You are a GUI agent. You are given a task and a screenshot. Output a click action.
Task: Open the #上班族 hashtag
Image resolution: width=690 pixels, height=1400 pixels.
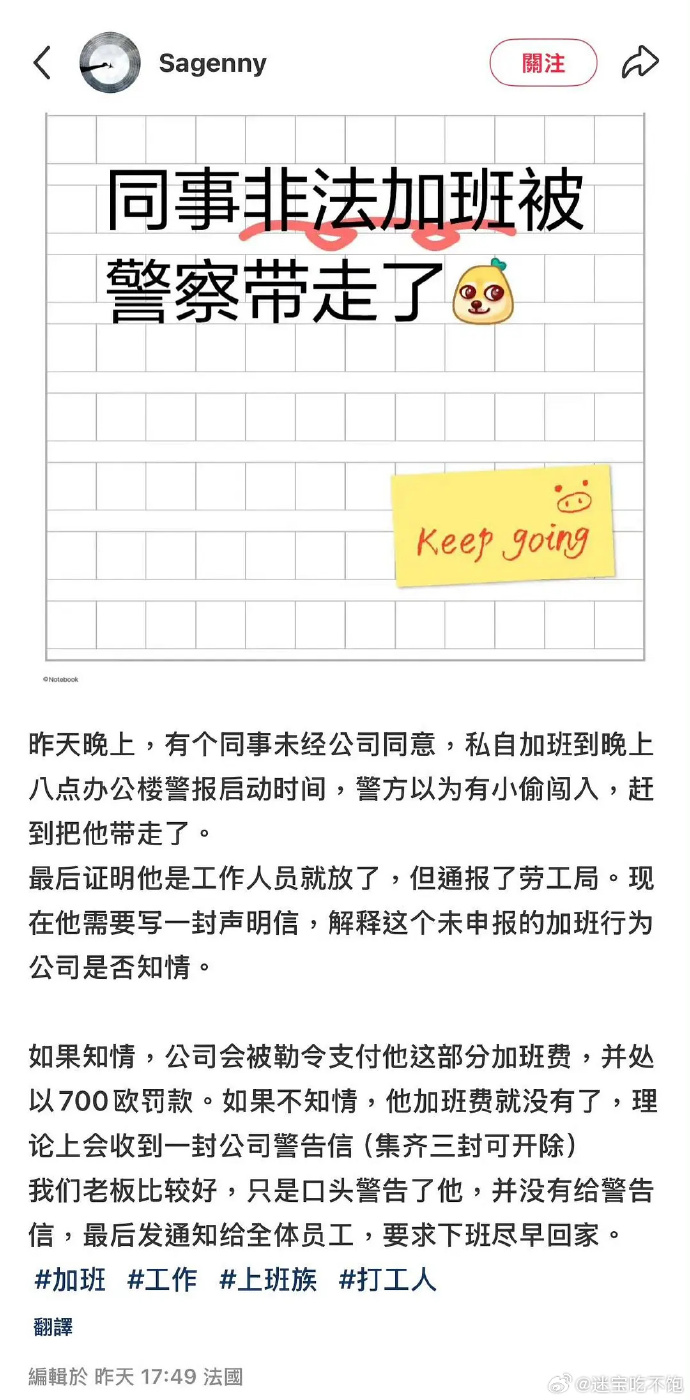pyautogui.click(x=268, y=1279)
